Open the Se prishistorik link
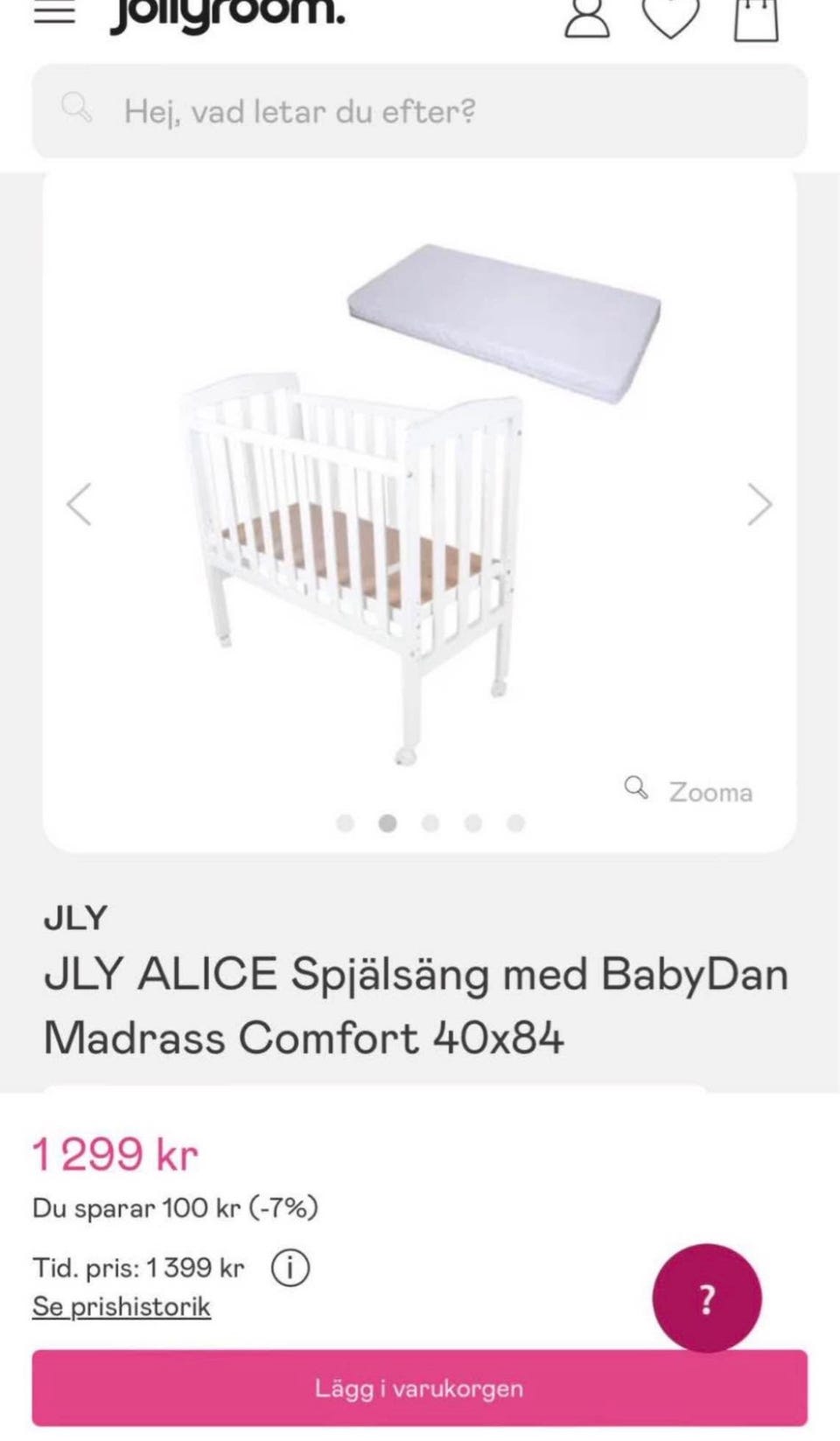This screenshot has height=1441, width=840. coord(121,1306)
